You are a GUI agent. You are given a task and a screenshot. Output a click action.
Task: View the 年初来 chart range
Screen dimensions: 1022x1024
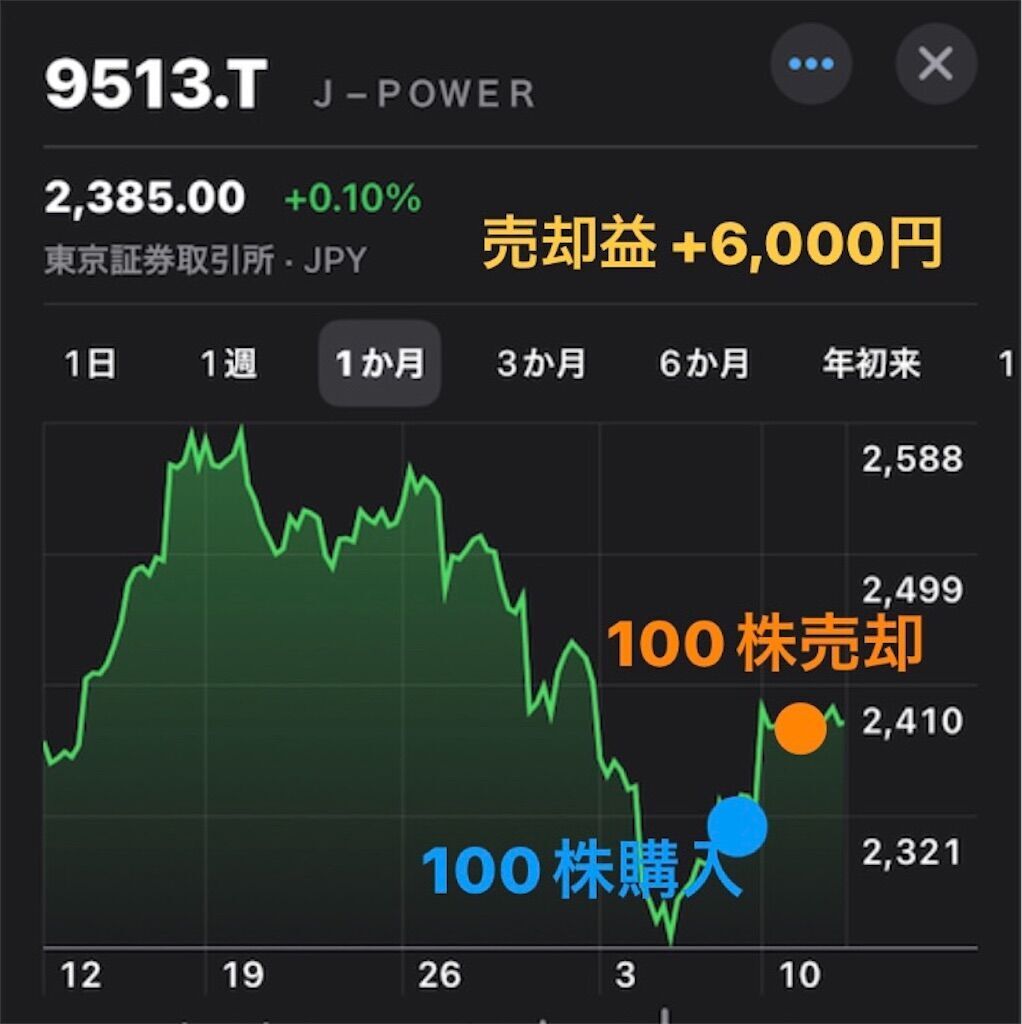point(871,365)
